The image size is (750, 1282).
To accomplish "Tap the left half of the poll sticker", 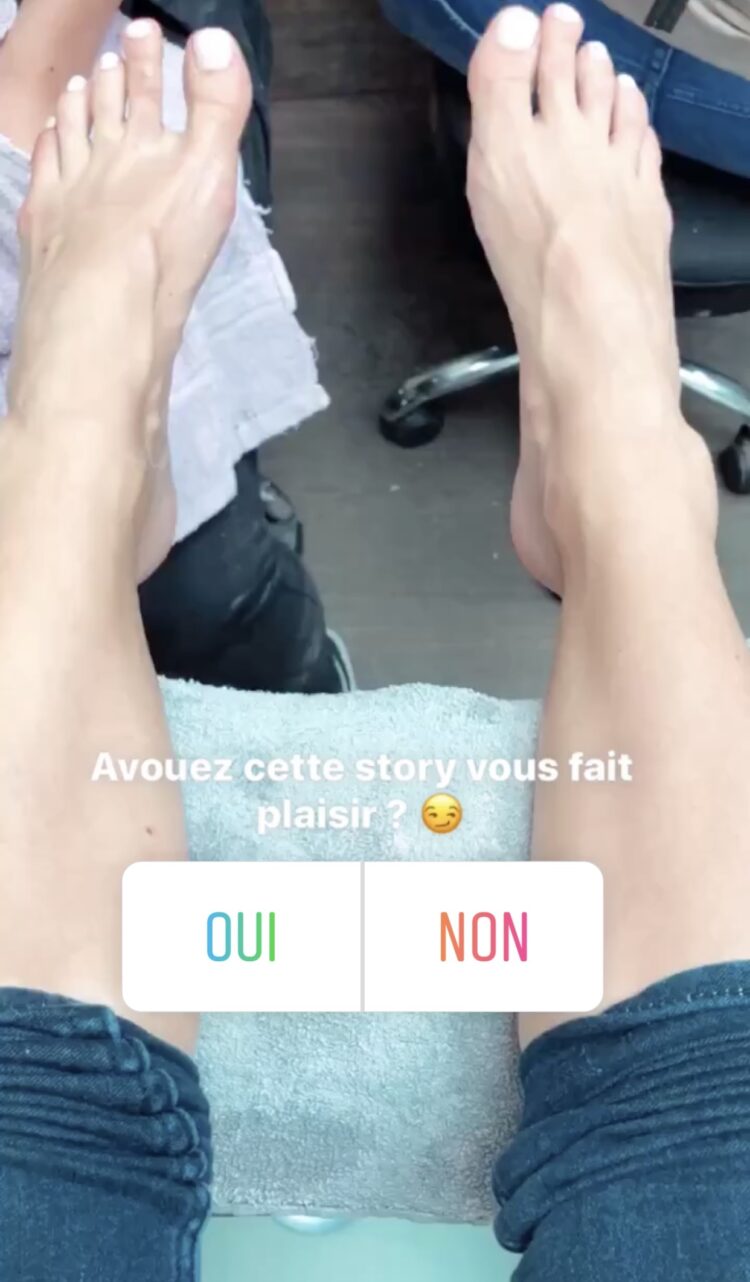I will click(x=242, y=935).
